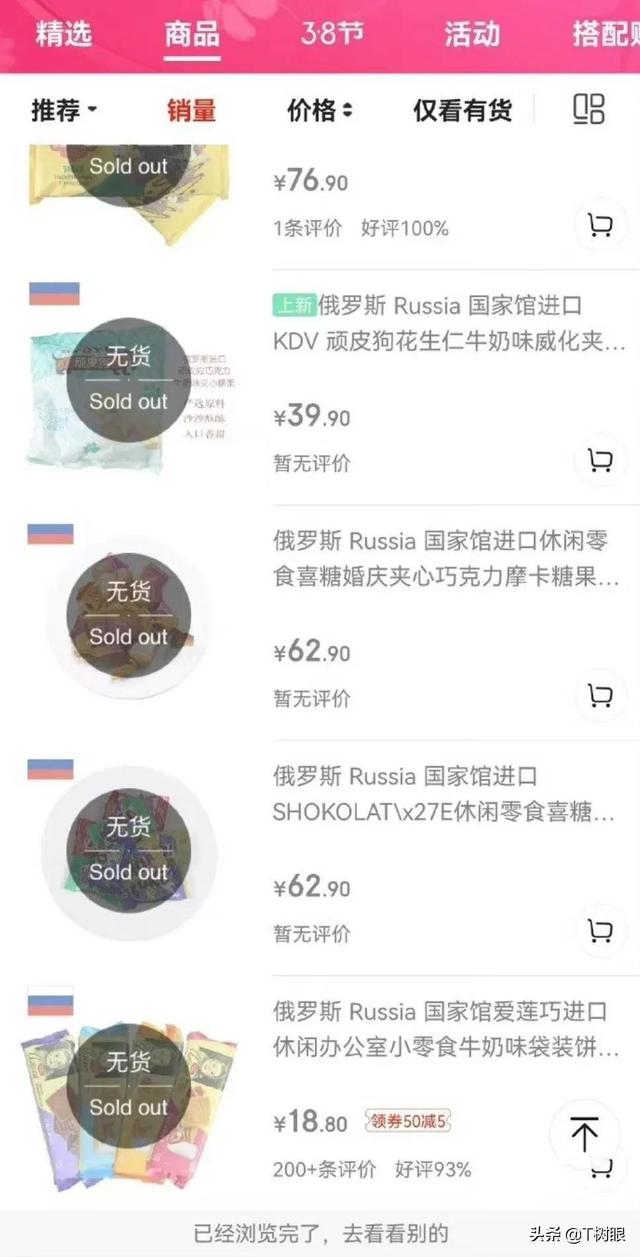
Task: Toggle the grid layout view icon
Action: 589,110
